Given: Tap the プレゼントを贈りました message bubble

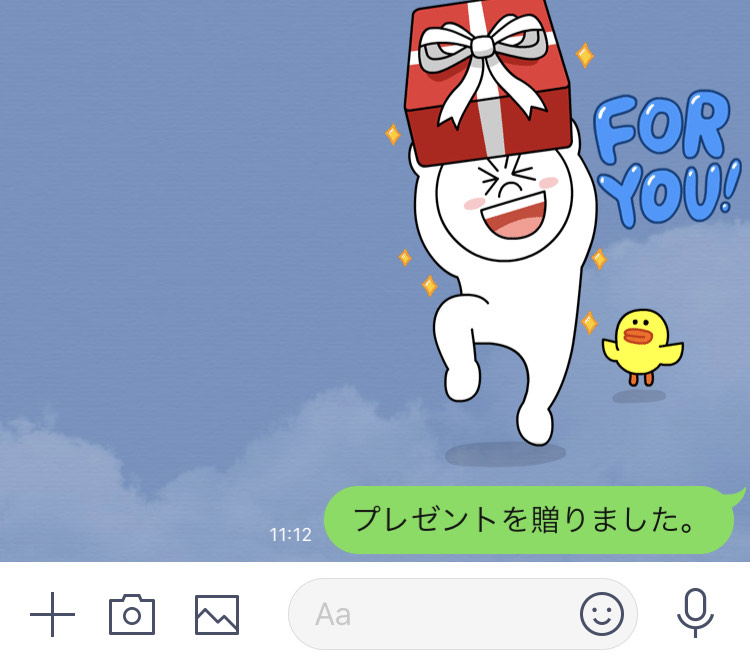Looking at the screenshot, I should pyautogui.click(x=528, y=520).
